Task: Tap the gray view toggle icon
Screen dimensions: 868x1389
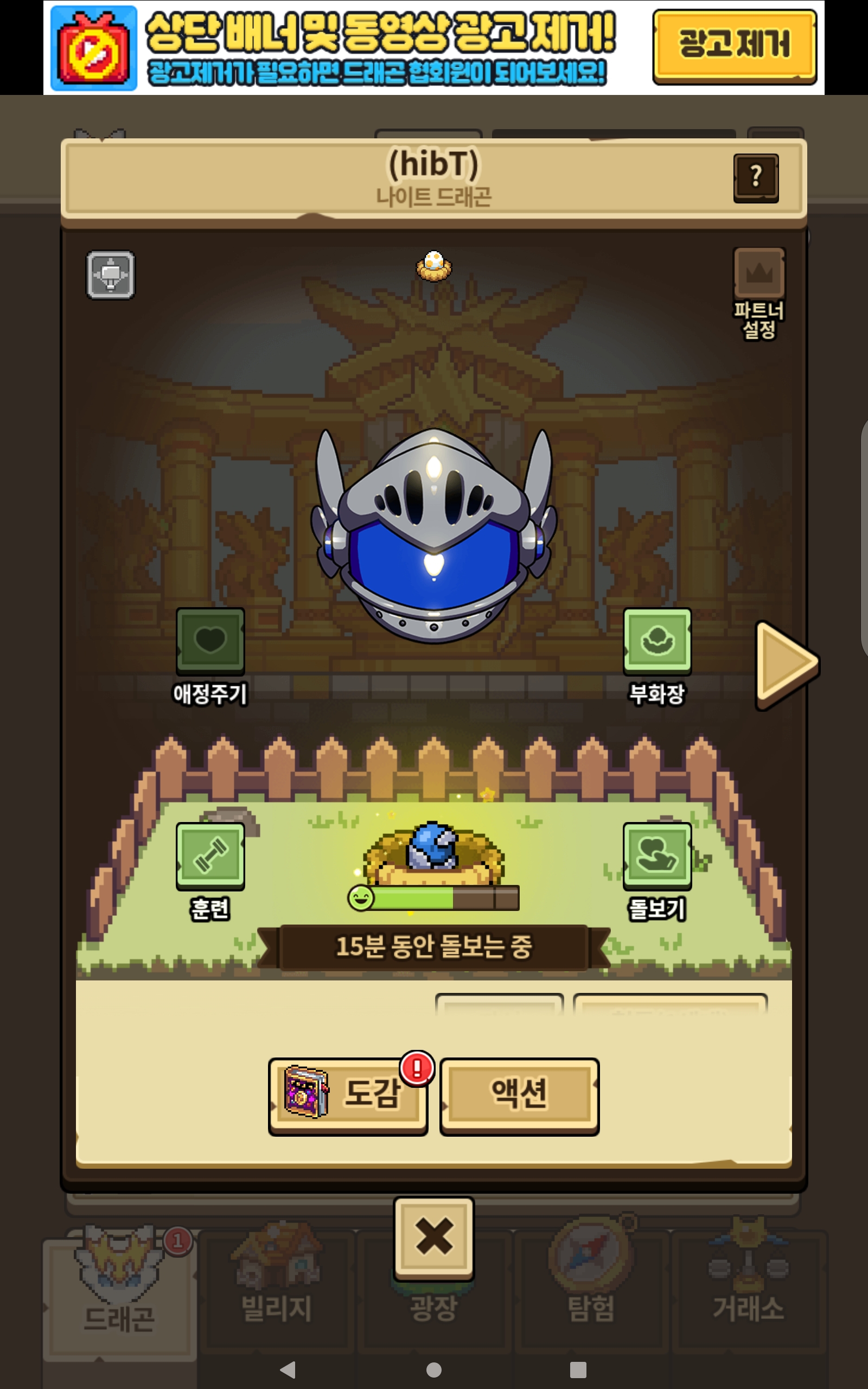Action: click(x=111, y=275)
